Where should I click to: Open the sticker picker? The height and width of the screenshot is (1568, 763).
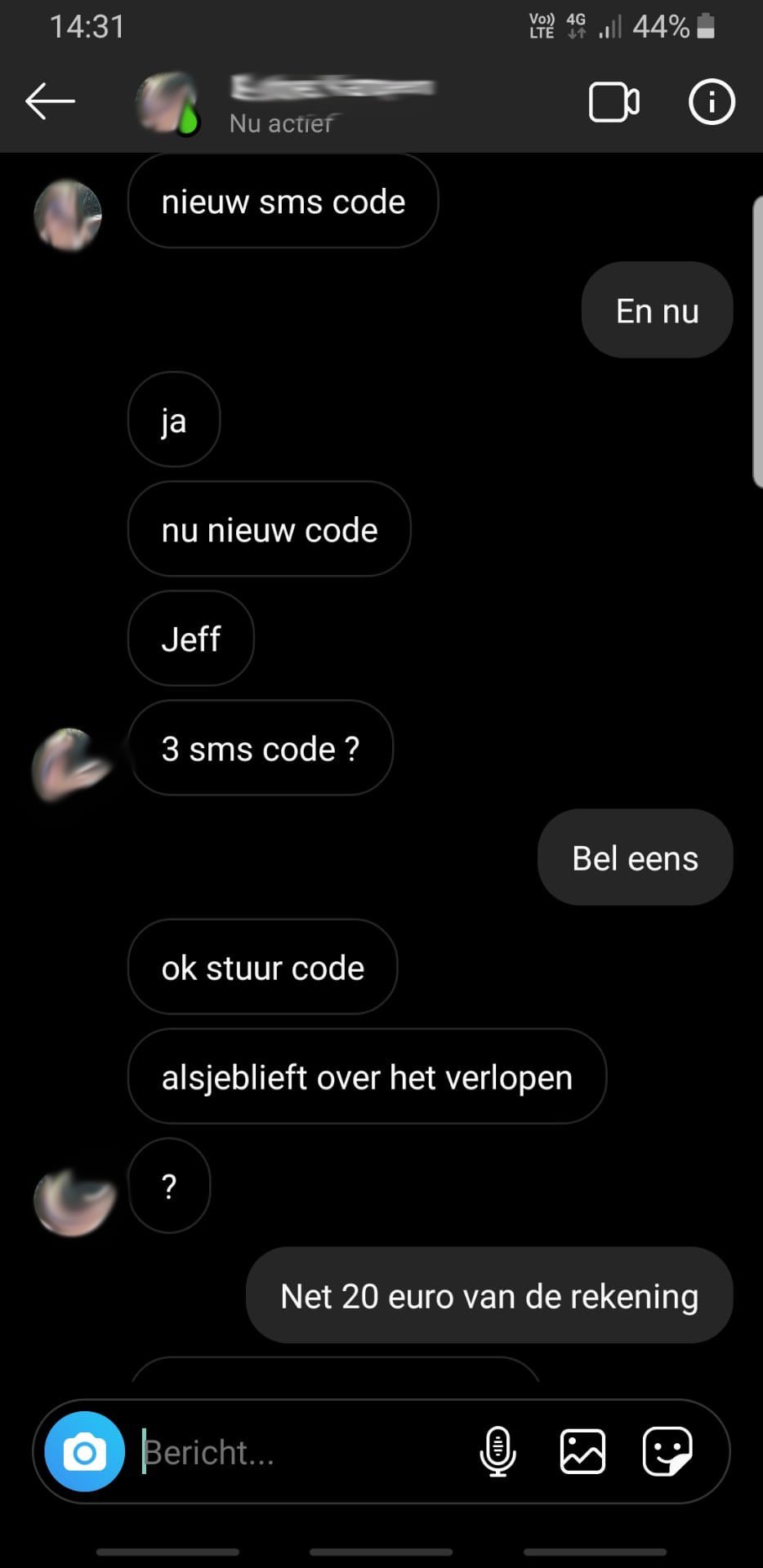coord(667,1451)
